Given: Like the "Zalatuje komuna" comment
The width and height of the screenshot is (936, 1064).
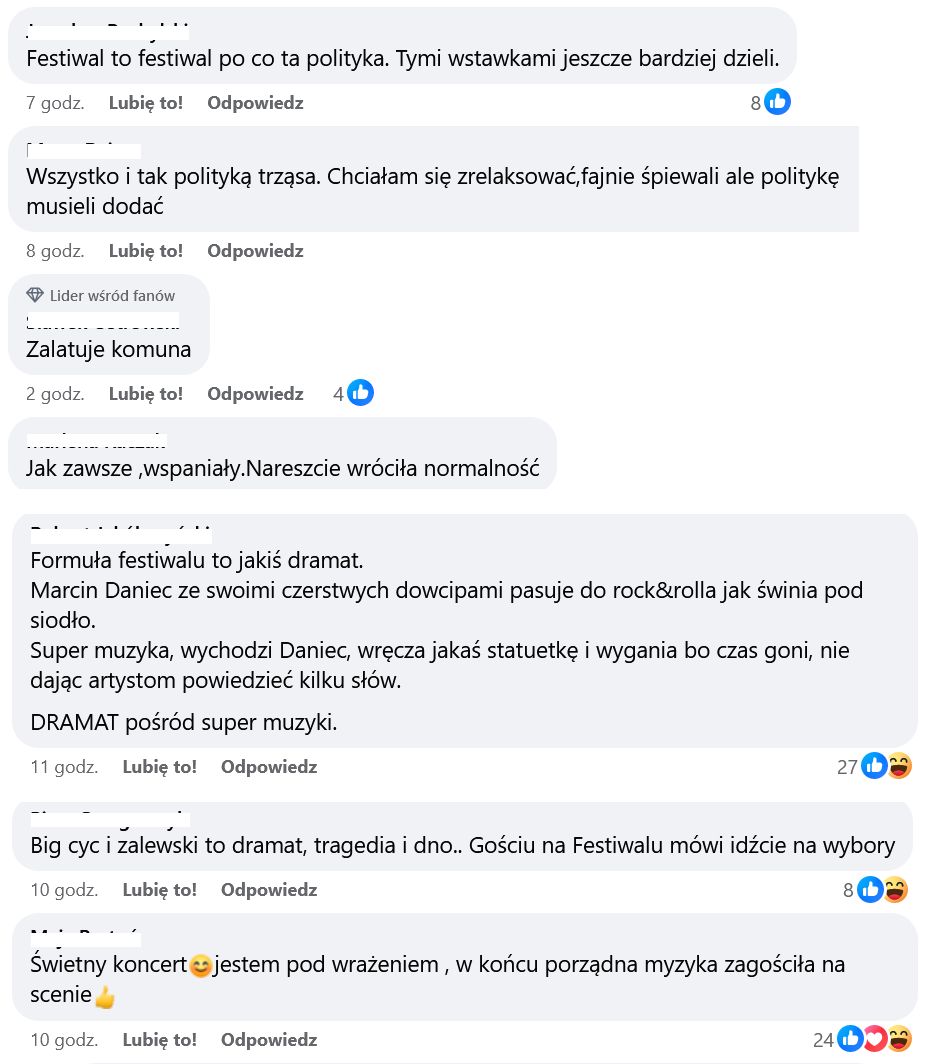Looking at the screenshot, I should point(146,393).
